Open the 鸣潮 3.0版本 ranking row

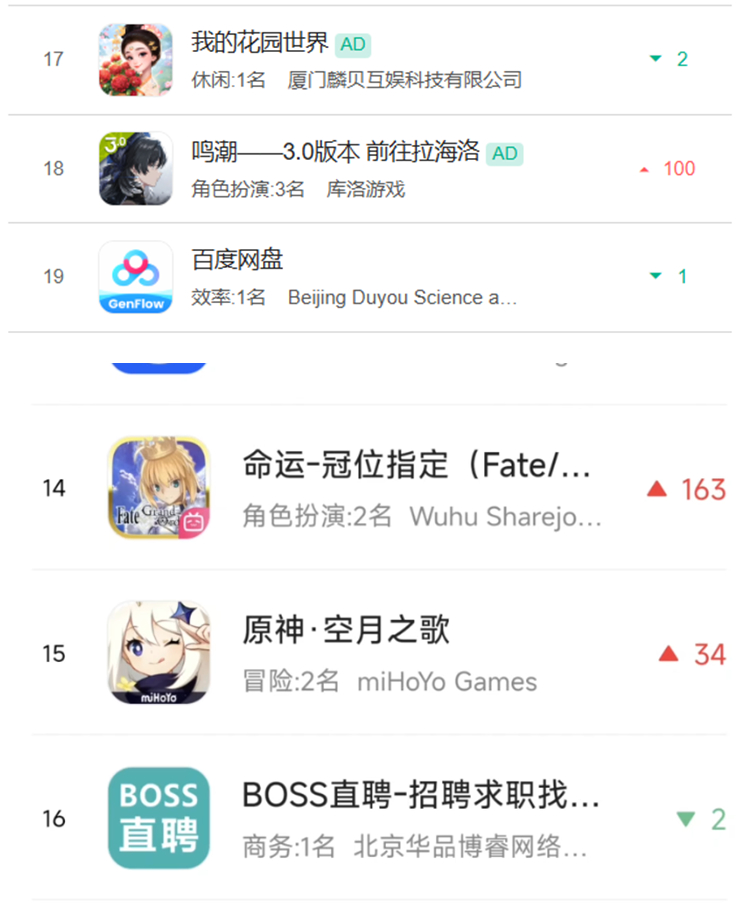[336, 153]
